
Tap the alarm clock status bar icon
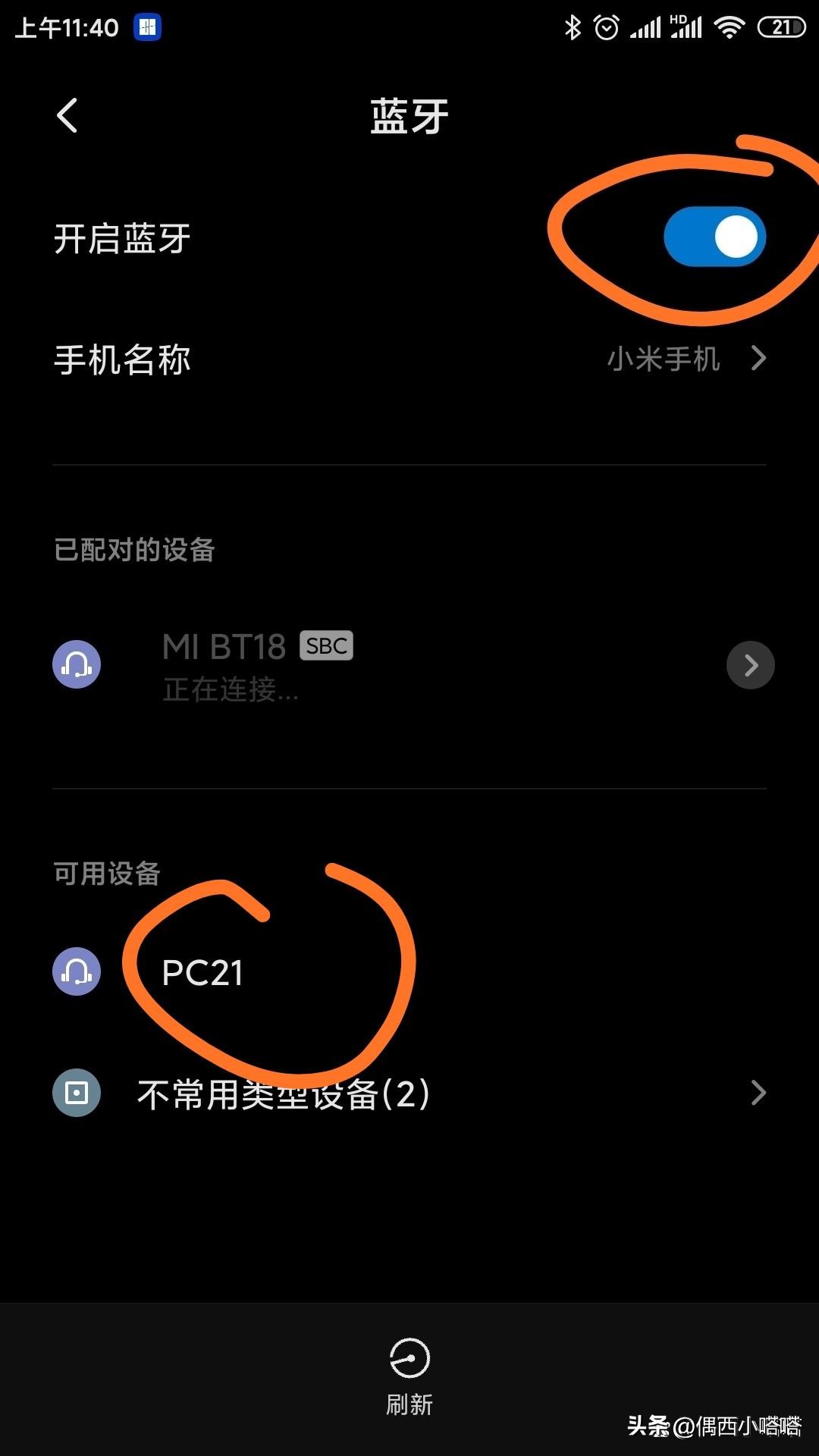607,26
